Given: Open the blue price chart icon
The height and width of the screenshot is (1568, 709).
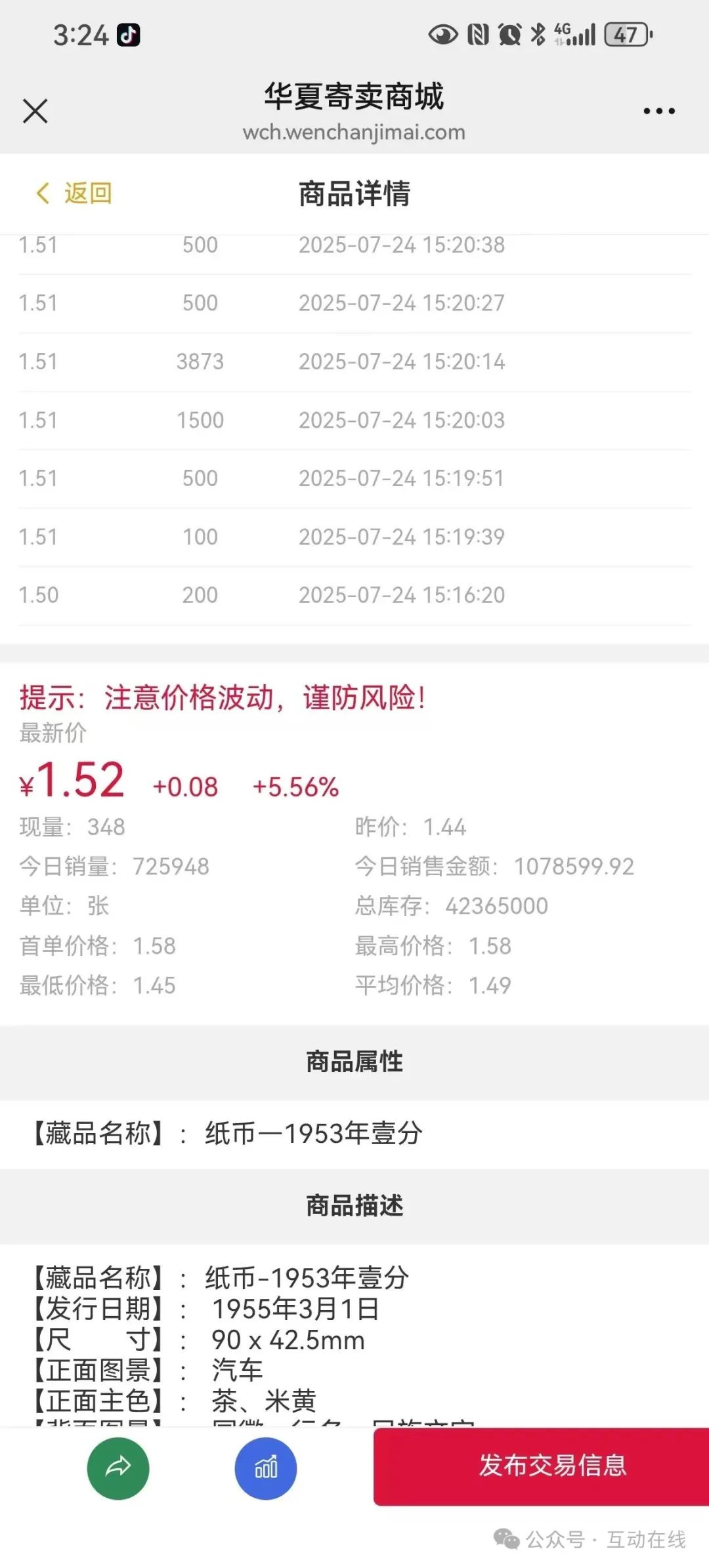Looking at the screenshot, I should [266, 1468].
